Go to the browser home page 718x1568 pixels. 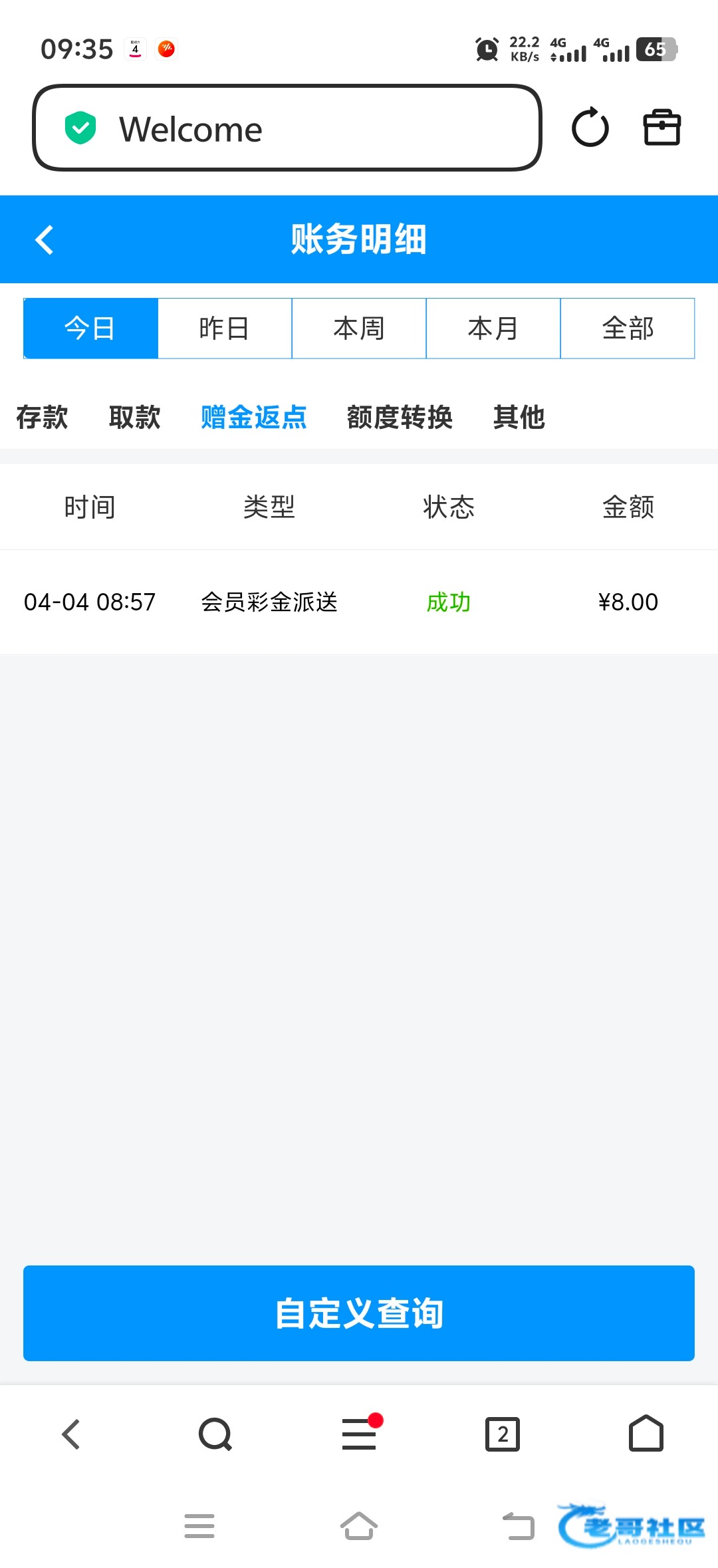coord(646,1434)
